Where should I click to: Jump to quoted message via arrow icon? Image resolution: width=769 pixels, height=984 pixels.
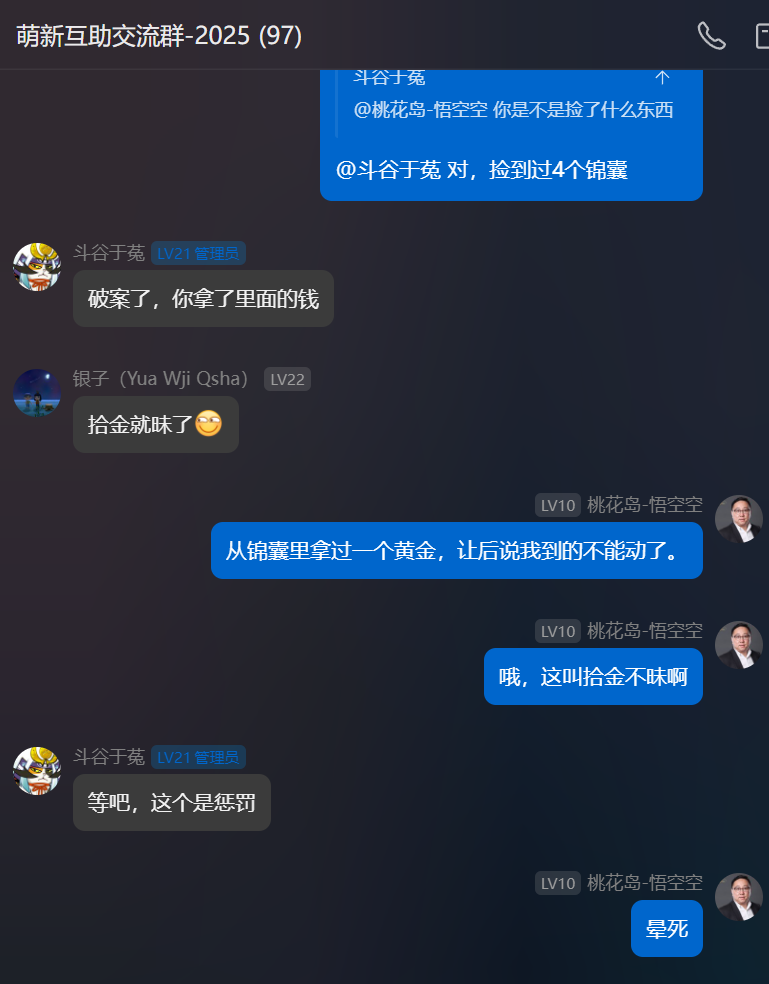pyautogui.click(x=662, y=77)
